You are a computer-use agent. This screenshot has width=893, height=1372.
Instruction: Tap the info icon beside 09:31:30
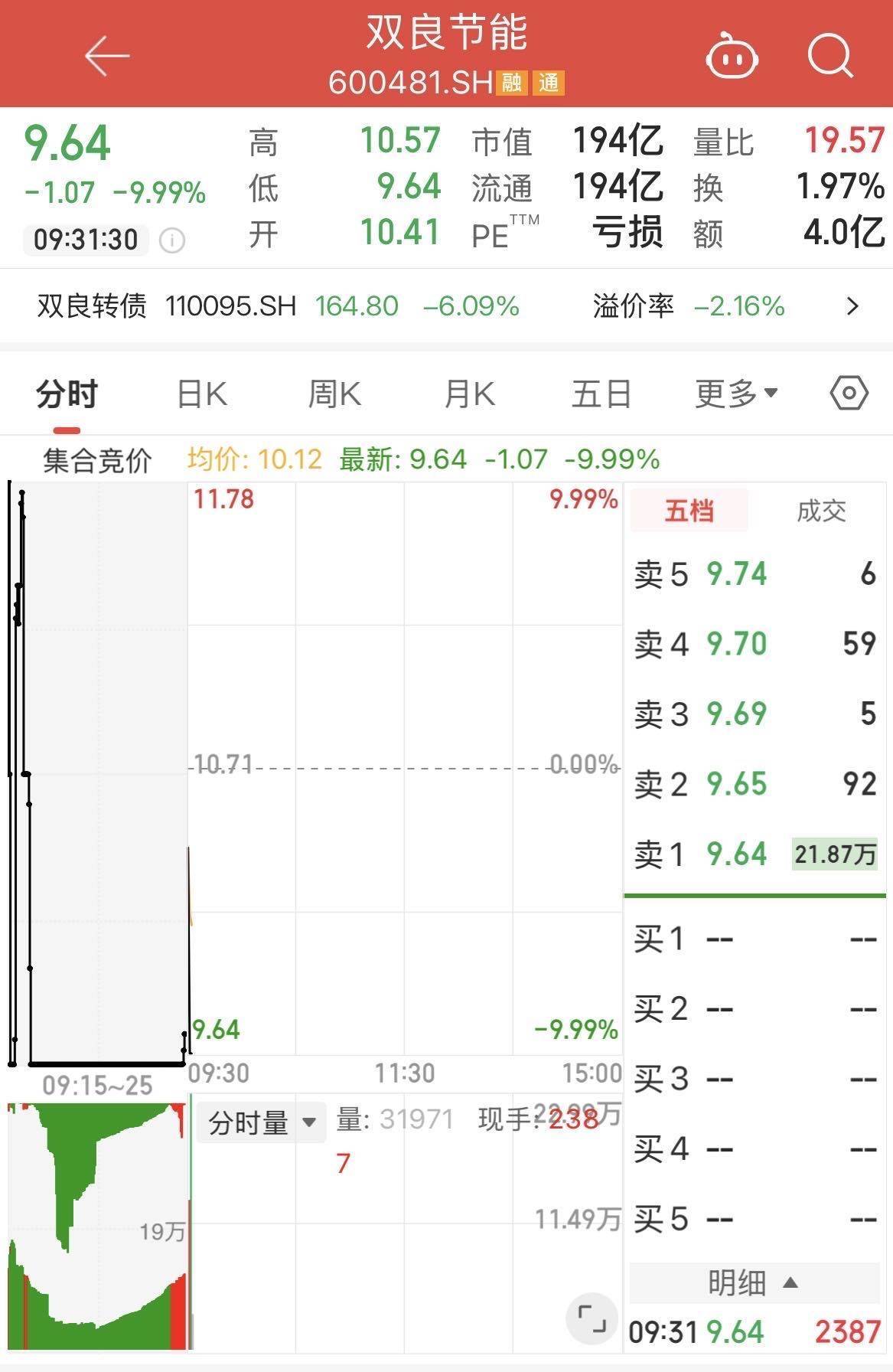(x=172, y=241)
